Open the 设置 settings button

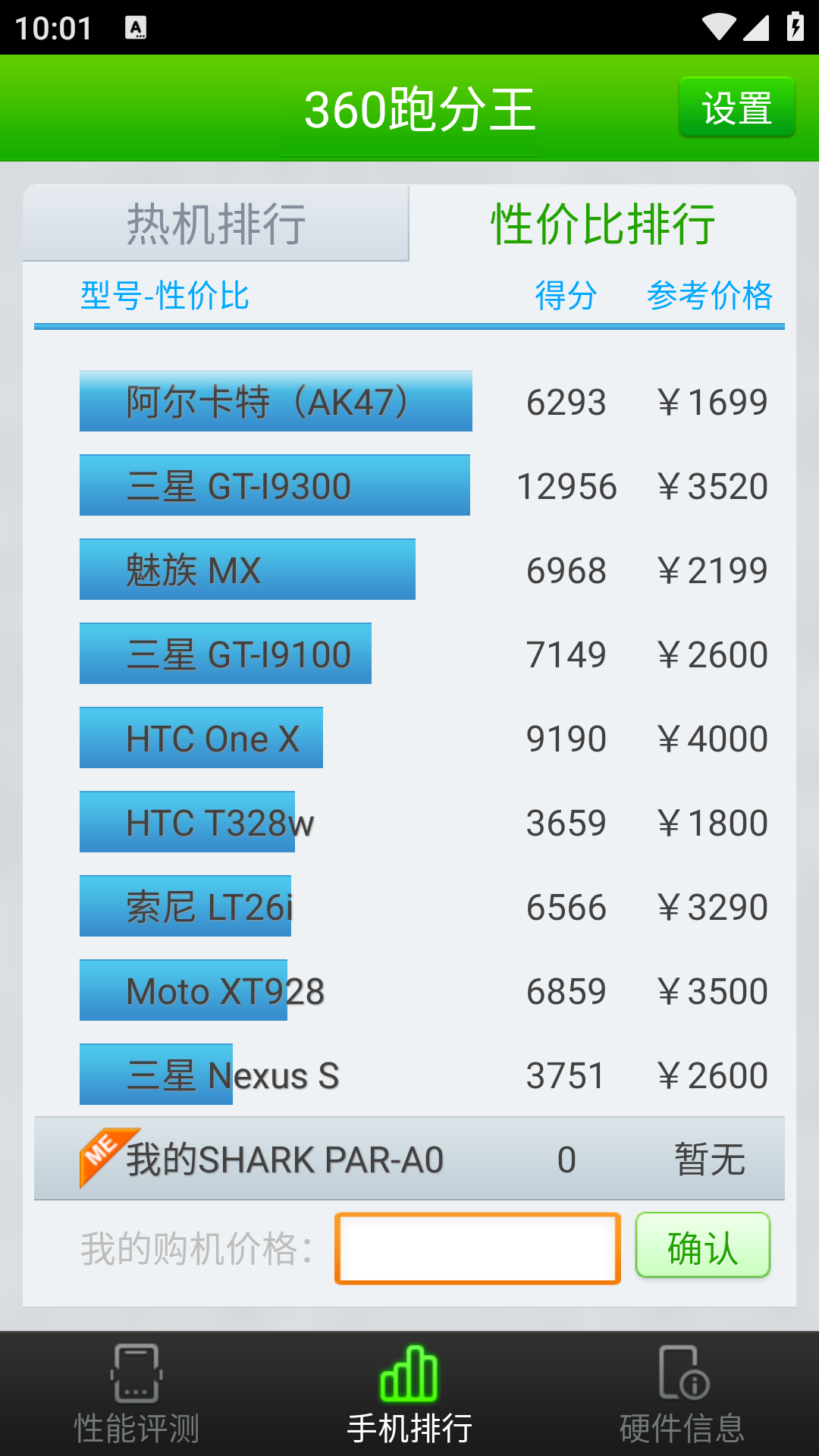(736, 108)
